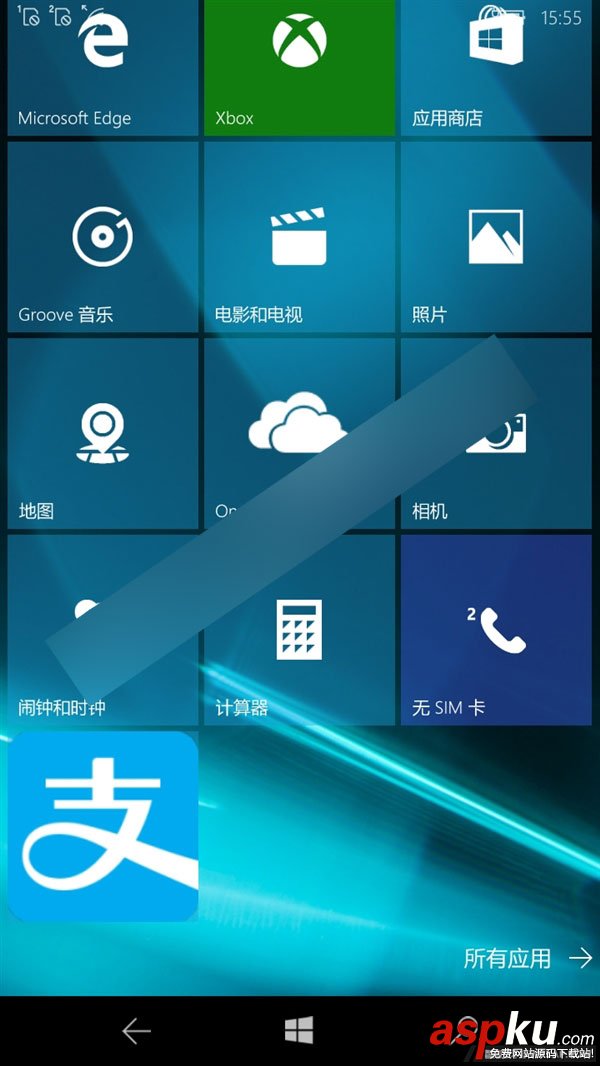Image resolution: width=600 pixels, height=1066 pixels.
Task: Open the 照片 photos tile
Action: tap(496, 237)
